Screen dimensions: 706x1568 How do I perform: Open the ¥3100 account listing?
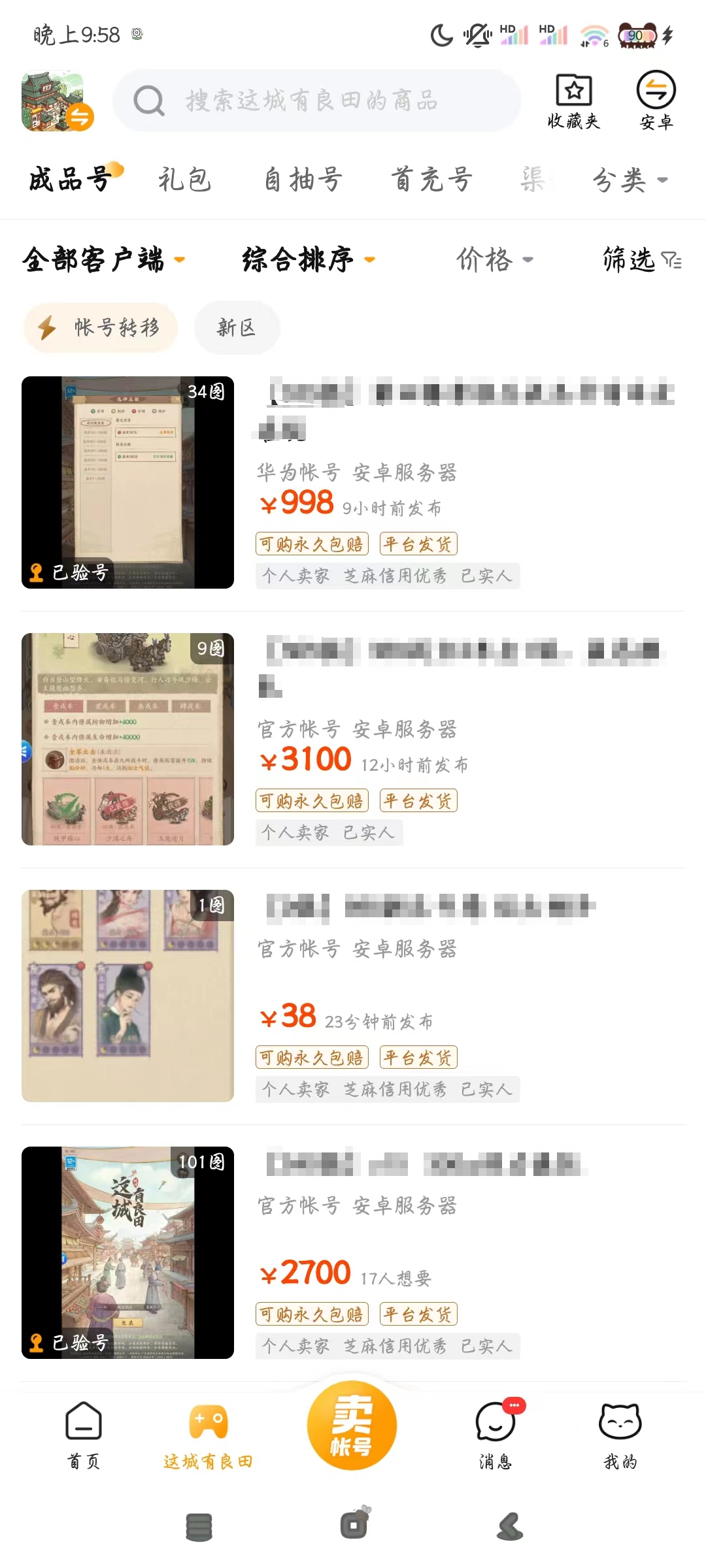(353, 739)
